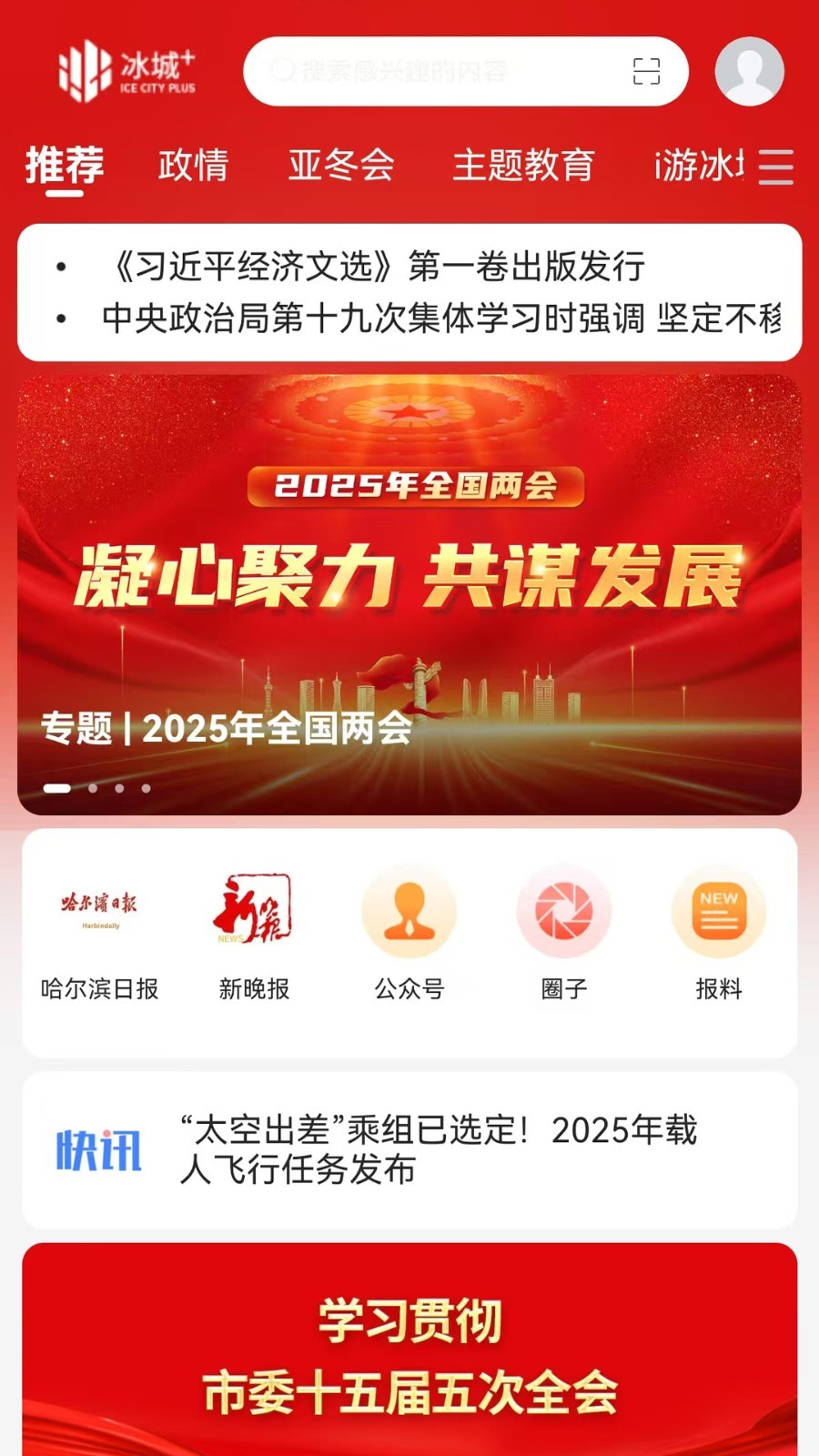Open the 圈子 community icon

[x=564, y=910]
